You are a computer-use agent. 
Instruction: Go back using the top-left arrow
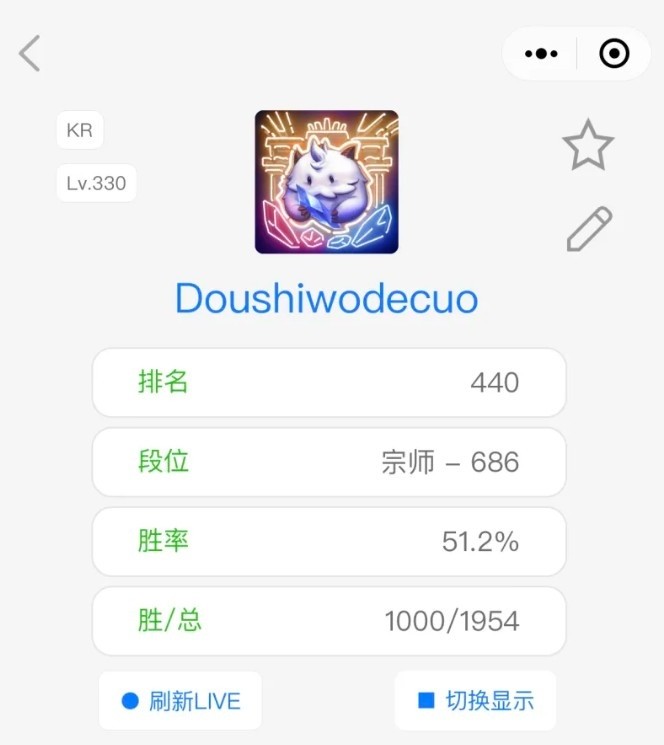coord(30,53)
